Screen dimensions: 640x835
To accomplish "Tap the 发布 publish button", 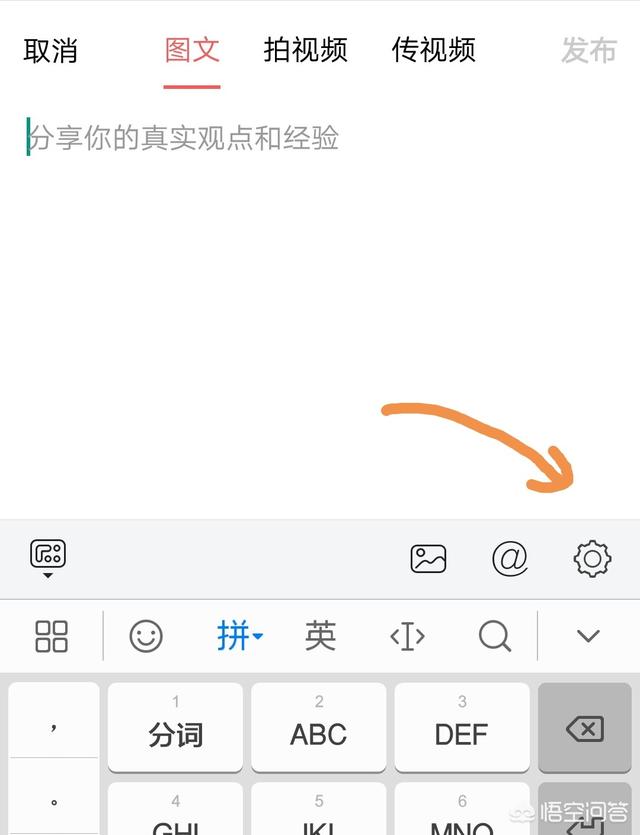I will click(588, 51).
